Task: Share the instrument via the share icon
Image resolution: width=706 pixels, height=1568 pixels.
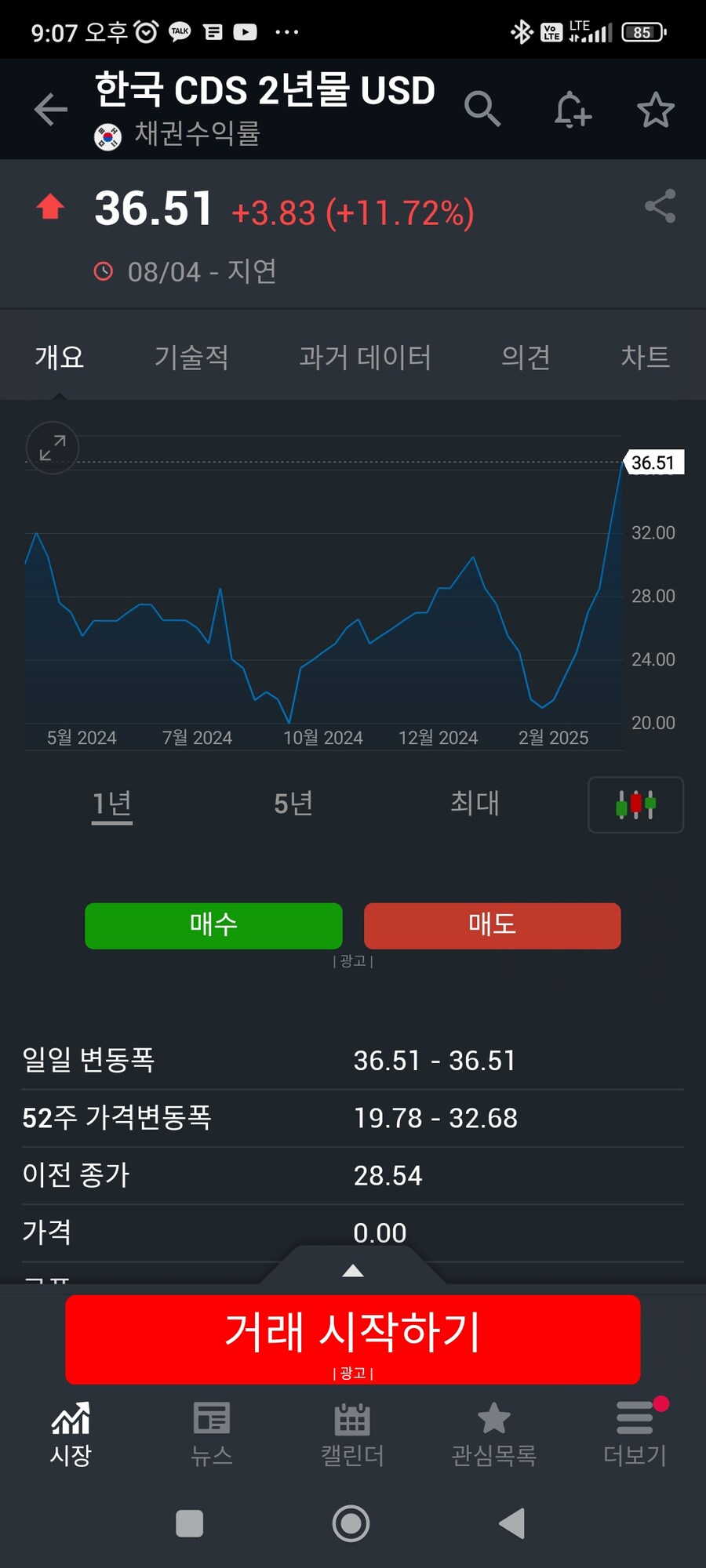Action: point(661,205)
